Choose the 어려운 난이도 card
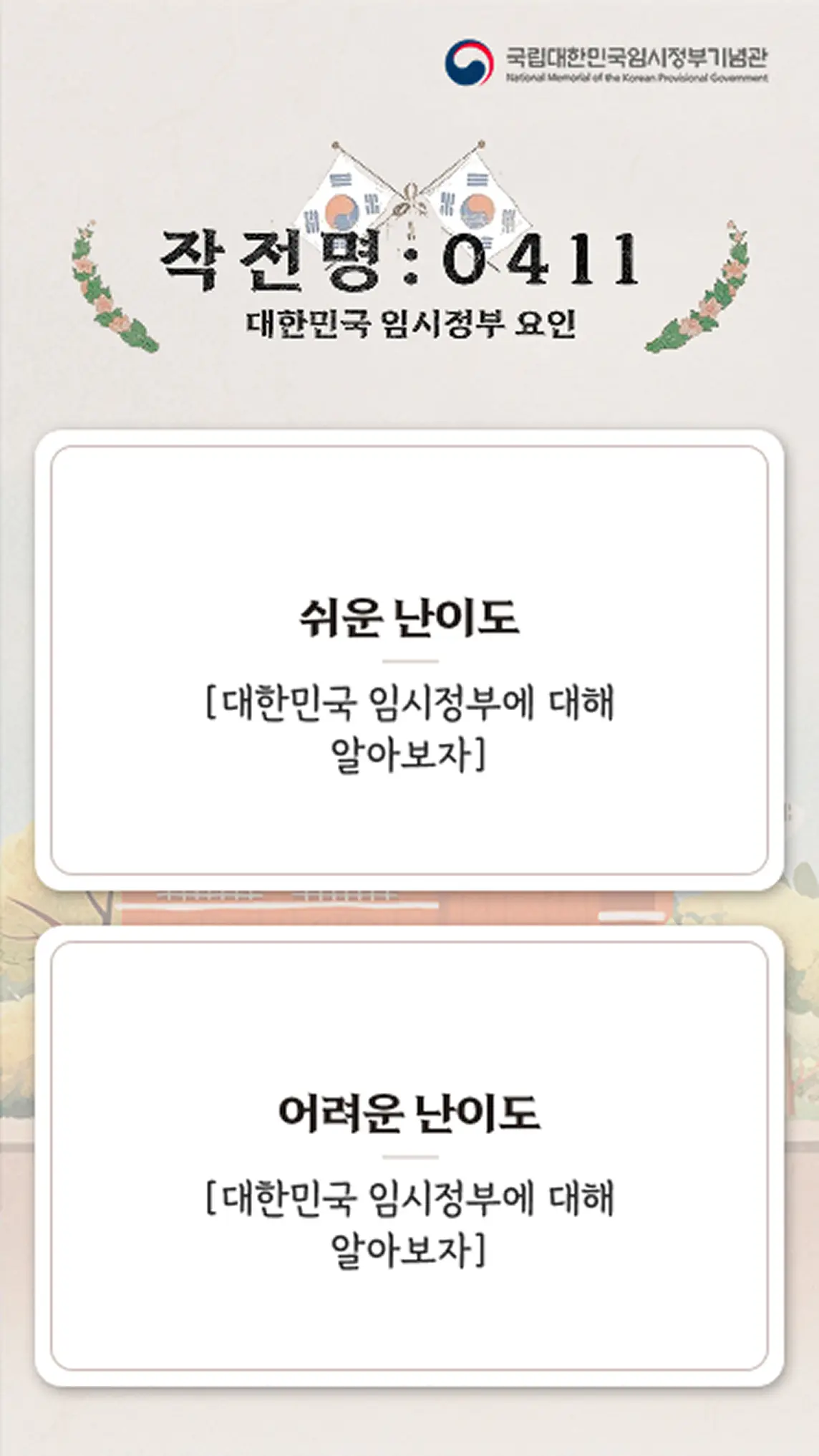 (409, 1155)
